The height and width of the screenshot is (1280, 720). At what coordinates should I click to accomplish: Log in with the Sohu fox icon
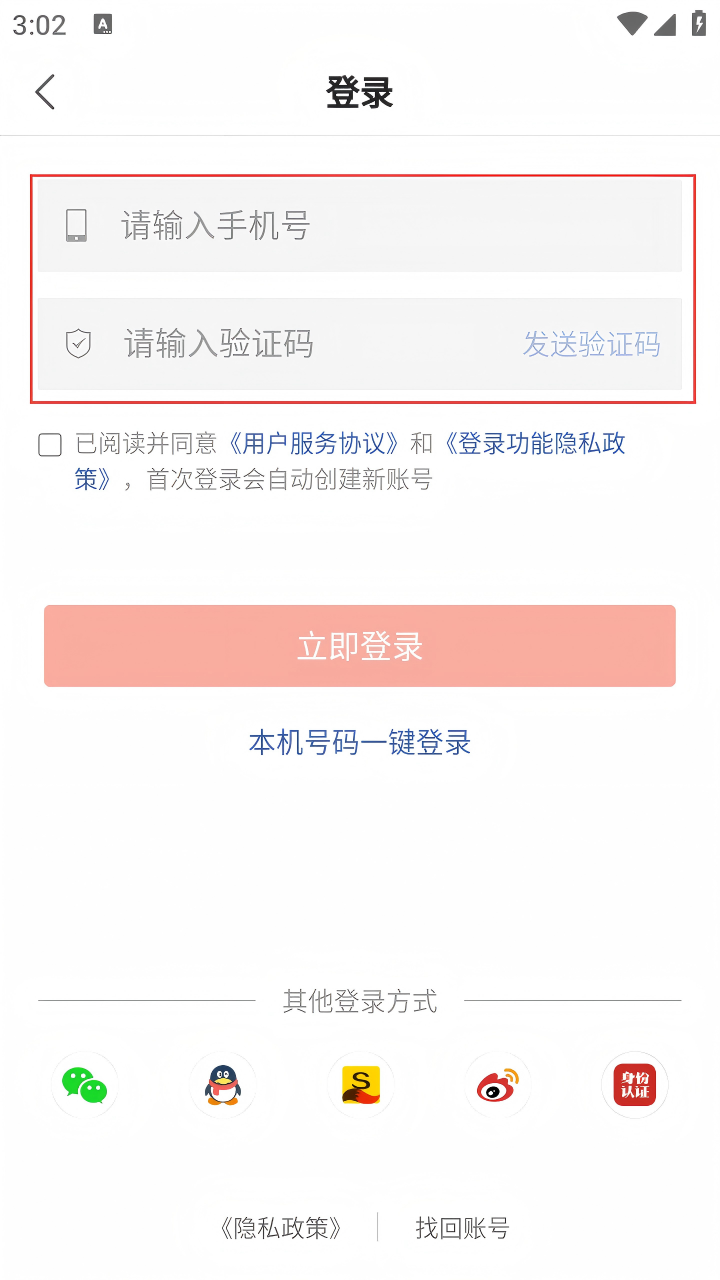tap(361, 1085)
